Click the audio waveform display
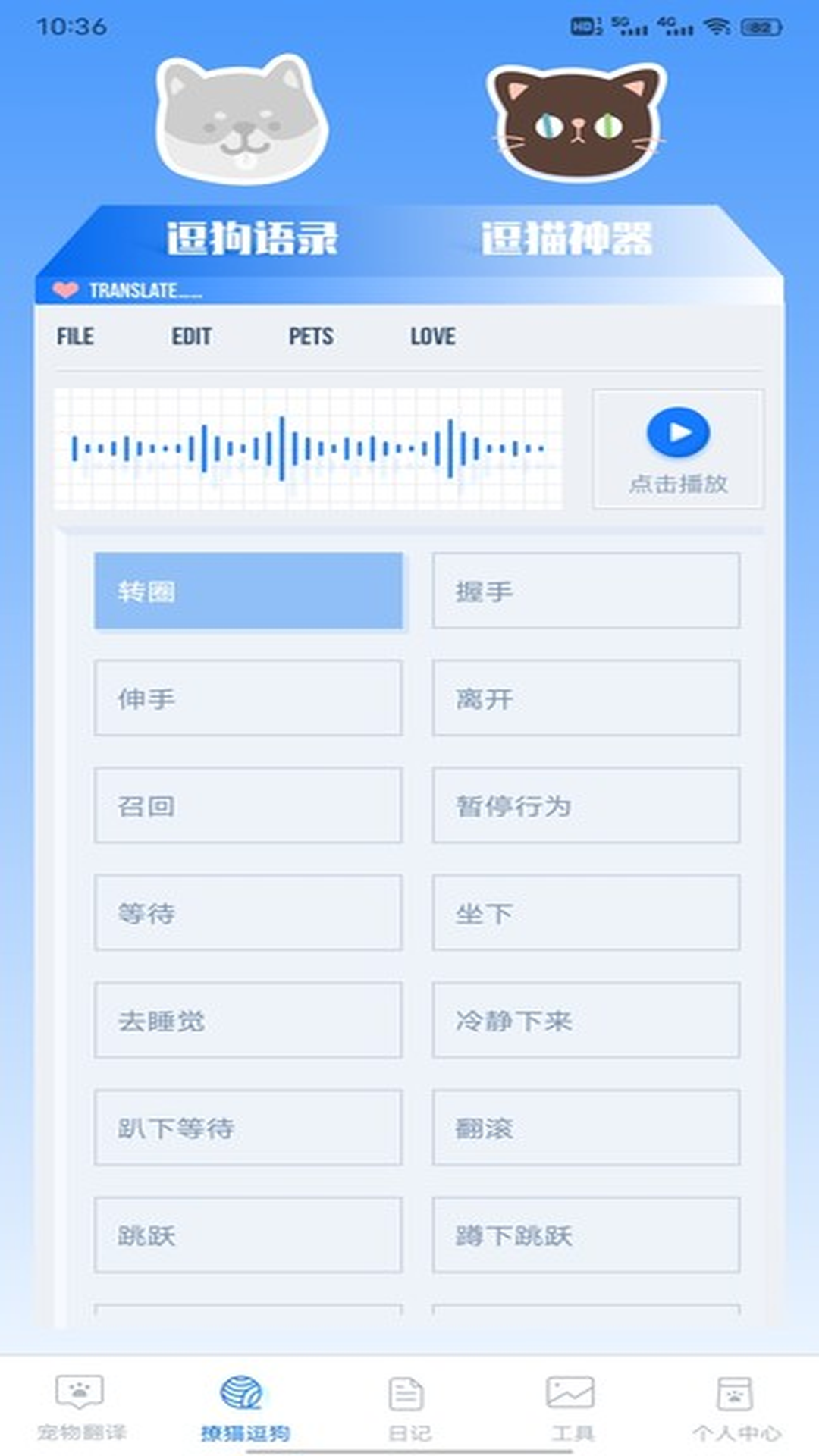819x1456 pixels. [311, 447]
